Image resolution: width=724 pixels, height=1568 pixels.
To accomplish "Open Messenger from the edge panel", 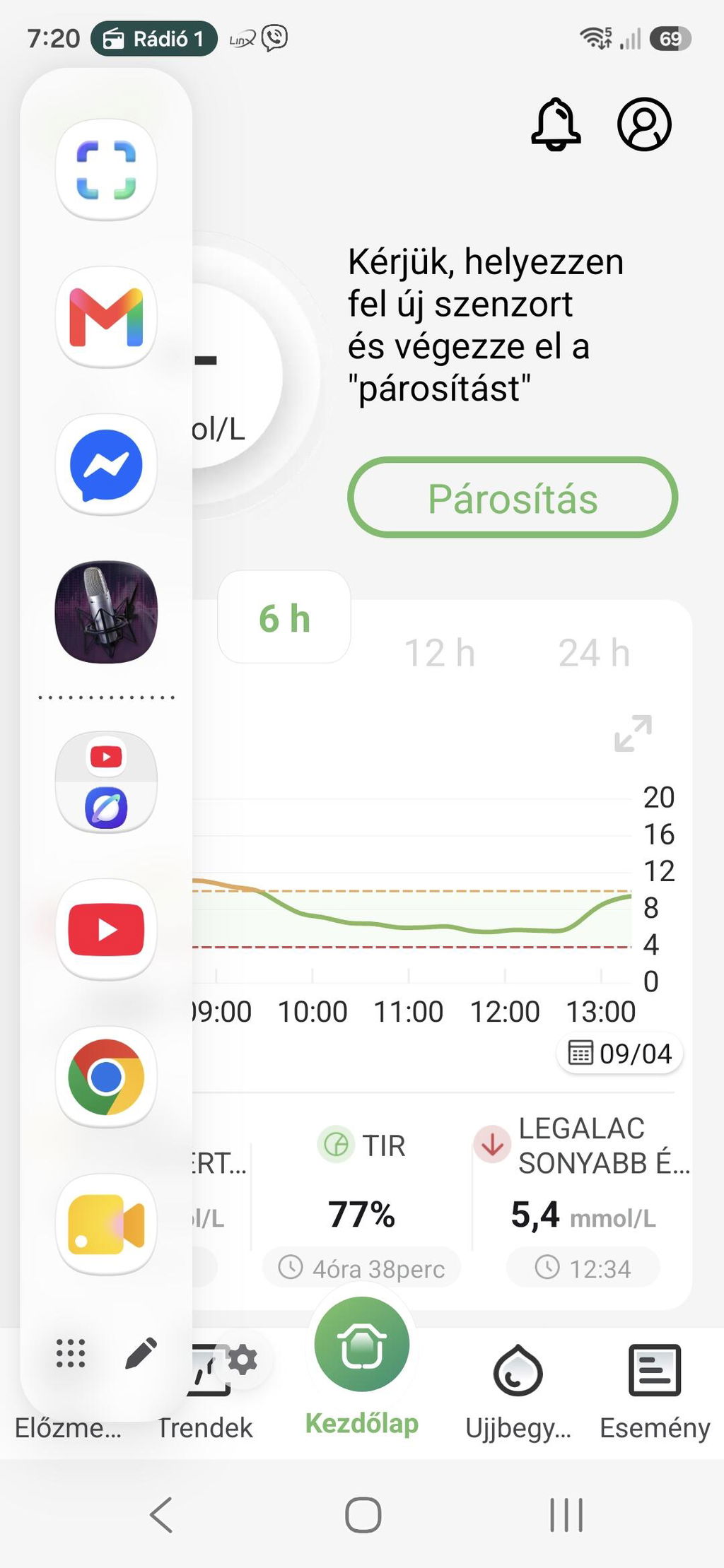I will (106, 464).
